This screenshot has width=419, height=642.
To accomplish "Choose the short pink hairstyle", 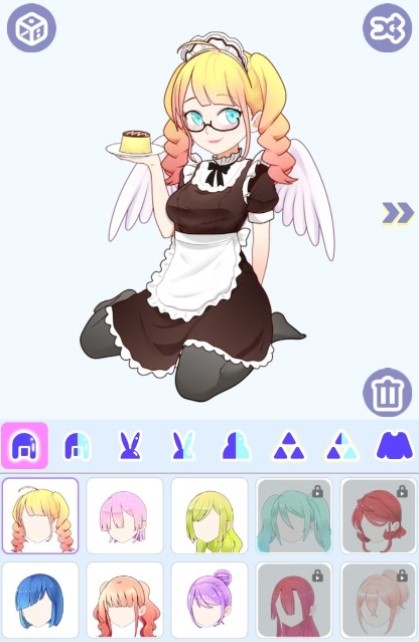I will coord(125,516).
